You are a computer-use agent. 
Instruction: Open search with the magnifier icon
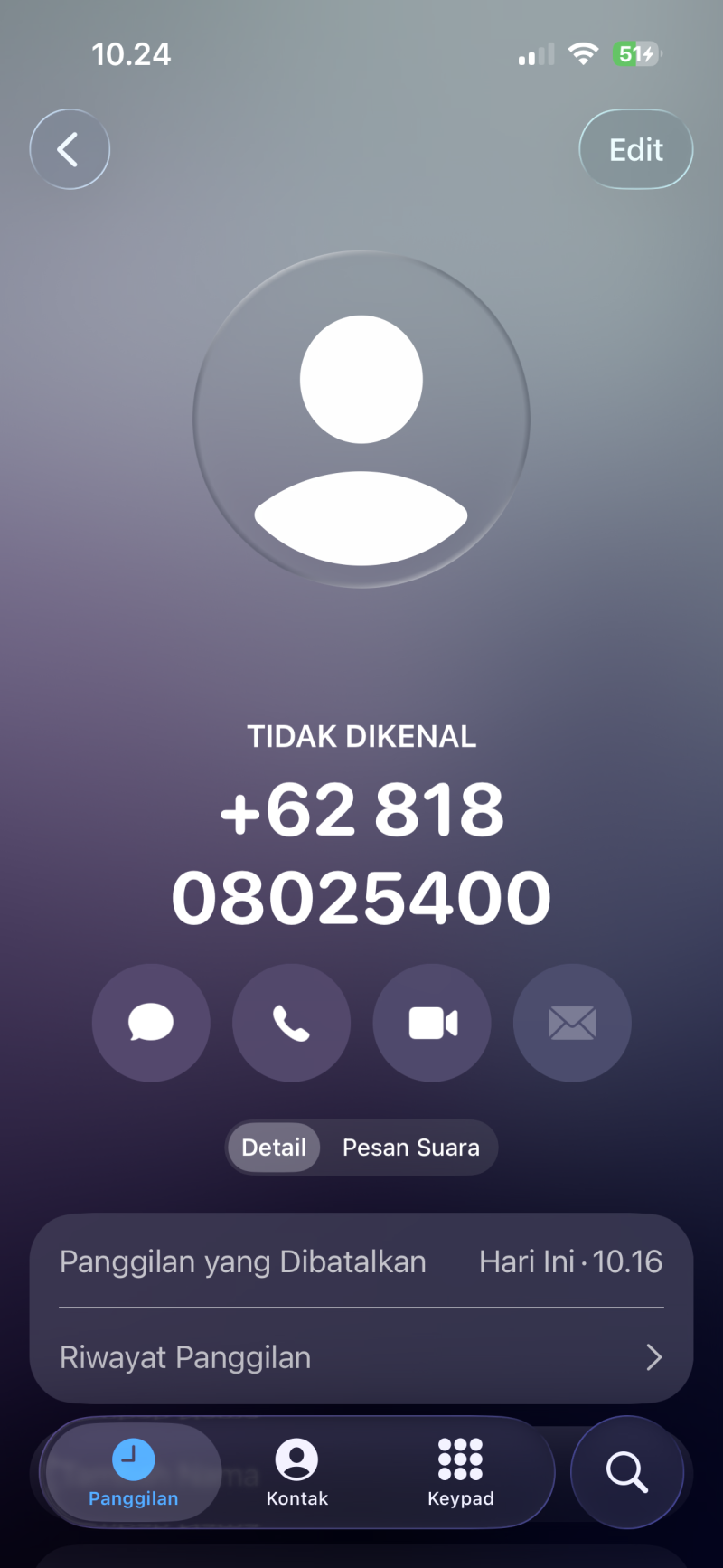626,1472
